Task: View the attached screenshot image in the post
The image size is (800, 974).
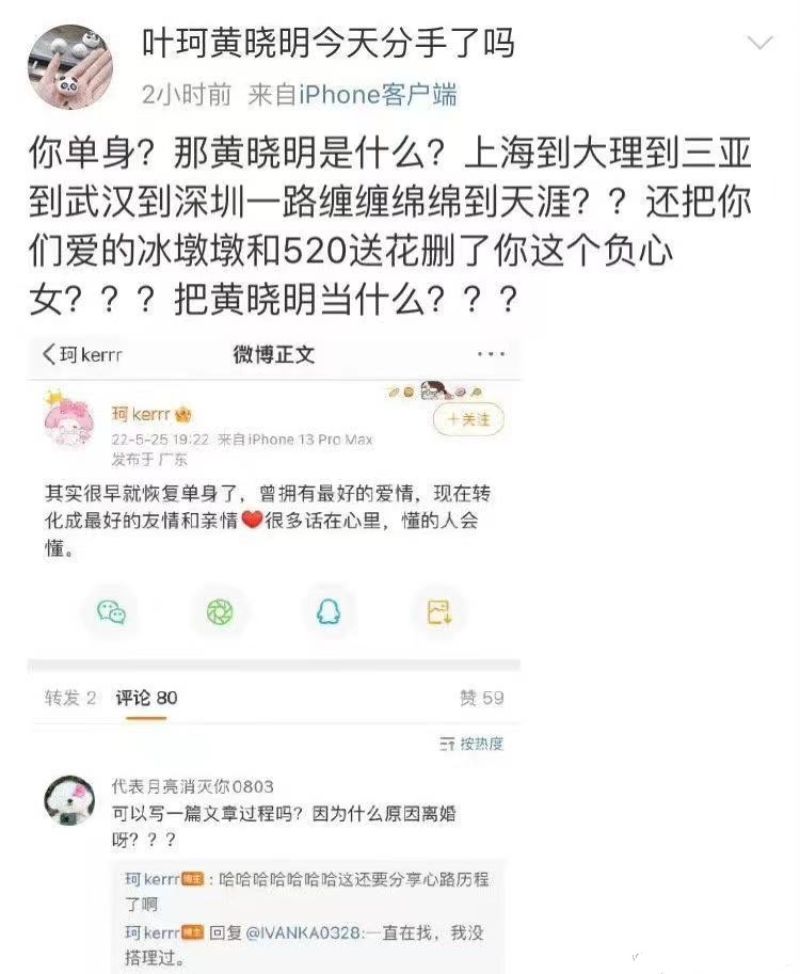Action: click(x=274, y=650)
